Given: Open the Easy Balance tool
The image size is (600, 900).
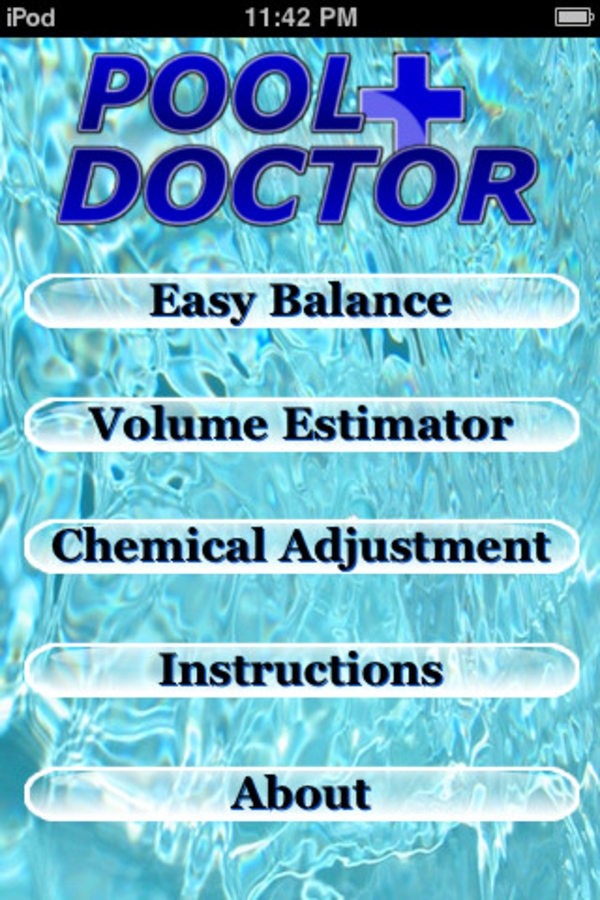Looking at the screenshot, I should [300, 301].
